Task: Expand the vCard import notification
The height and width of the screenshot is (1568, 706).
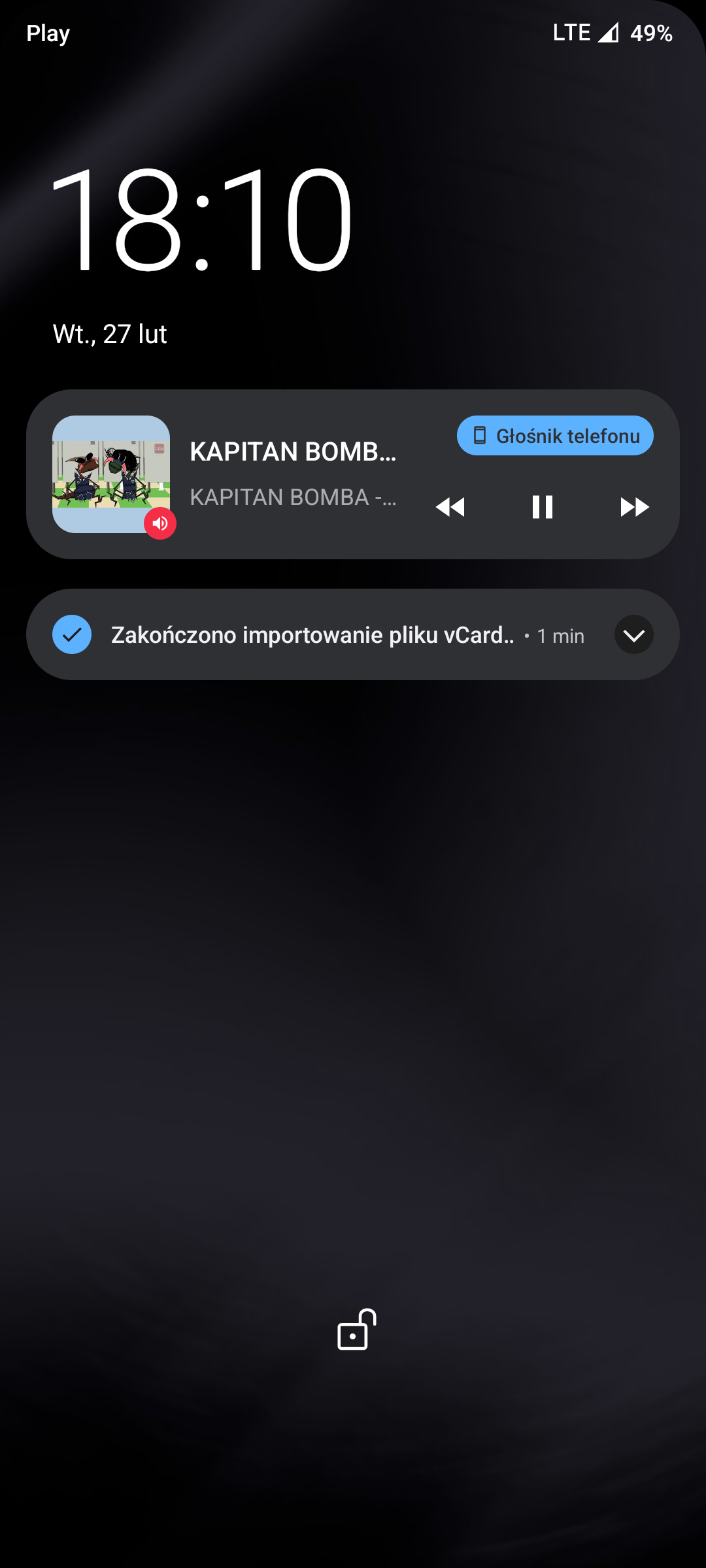Action: (x=633, y=635)
